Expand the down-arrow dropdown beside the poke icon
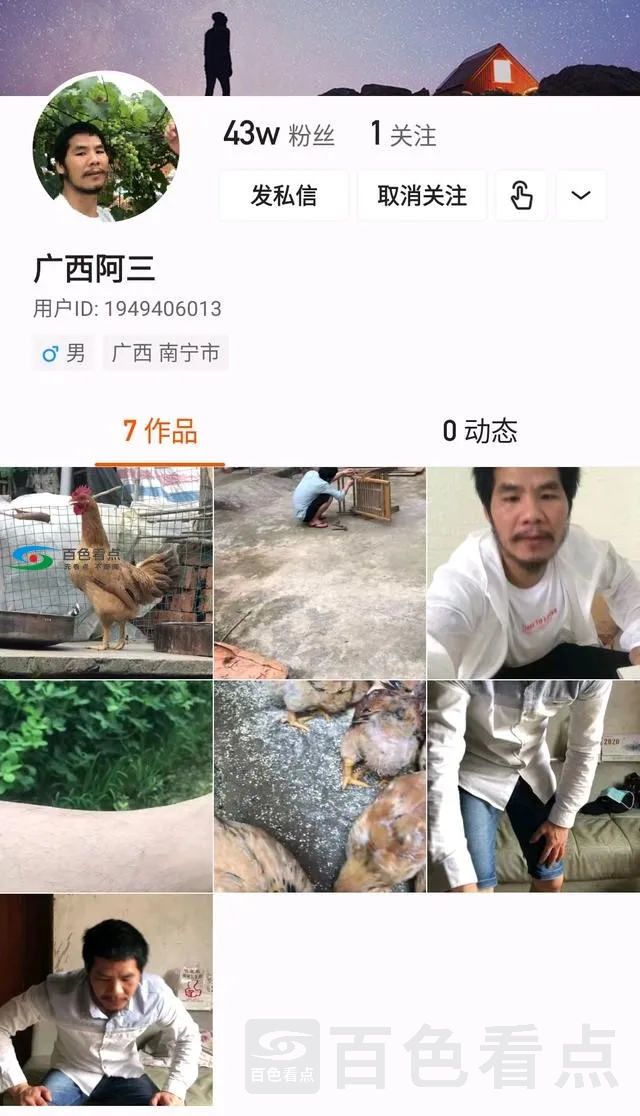Screen dimensions: 640x1116 (x=581, y=196)
